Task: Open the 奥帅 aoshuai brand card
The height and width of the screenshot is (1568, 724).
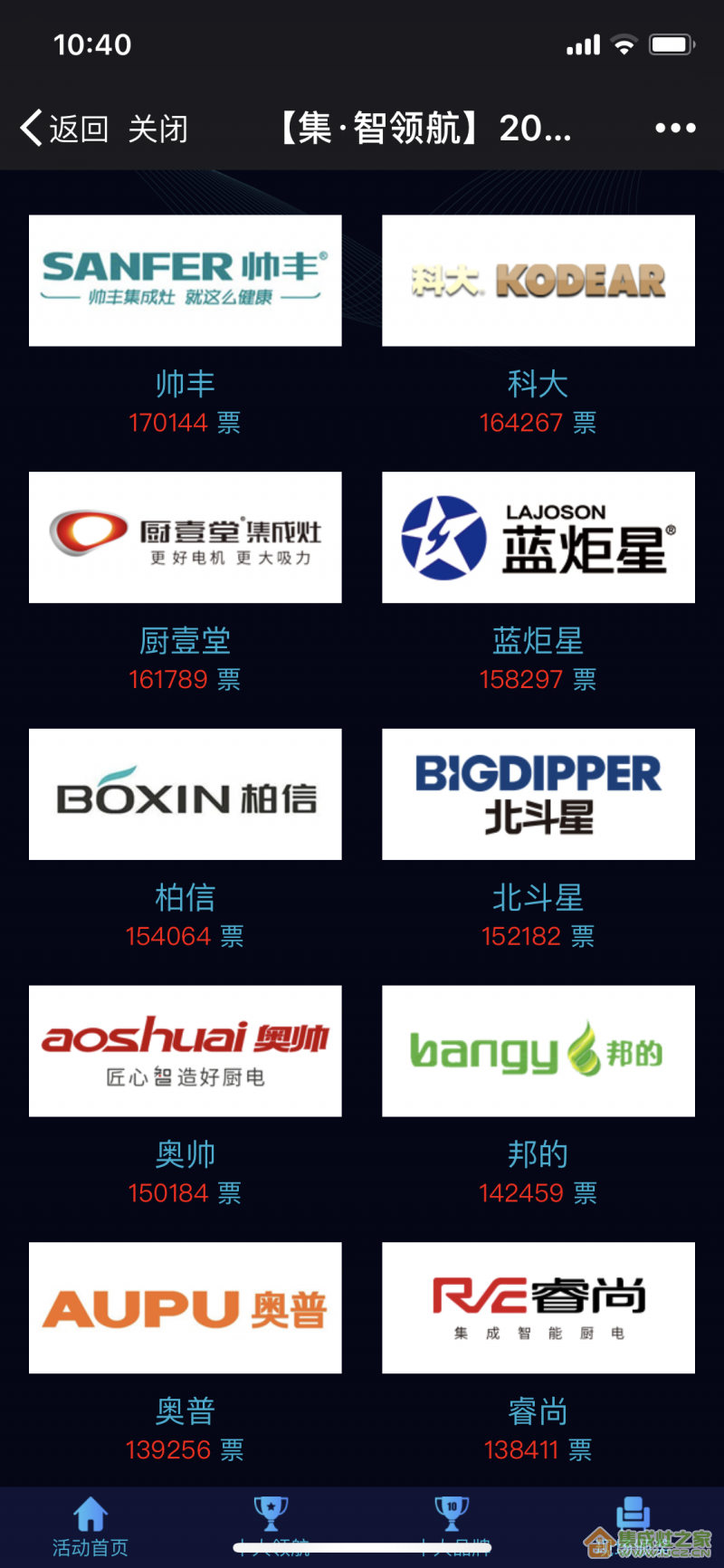Action: click(186, 1051)
